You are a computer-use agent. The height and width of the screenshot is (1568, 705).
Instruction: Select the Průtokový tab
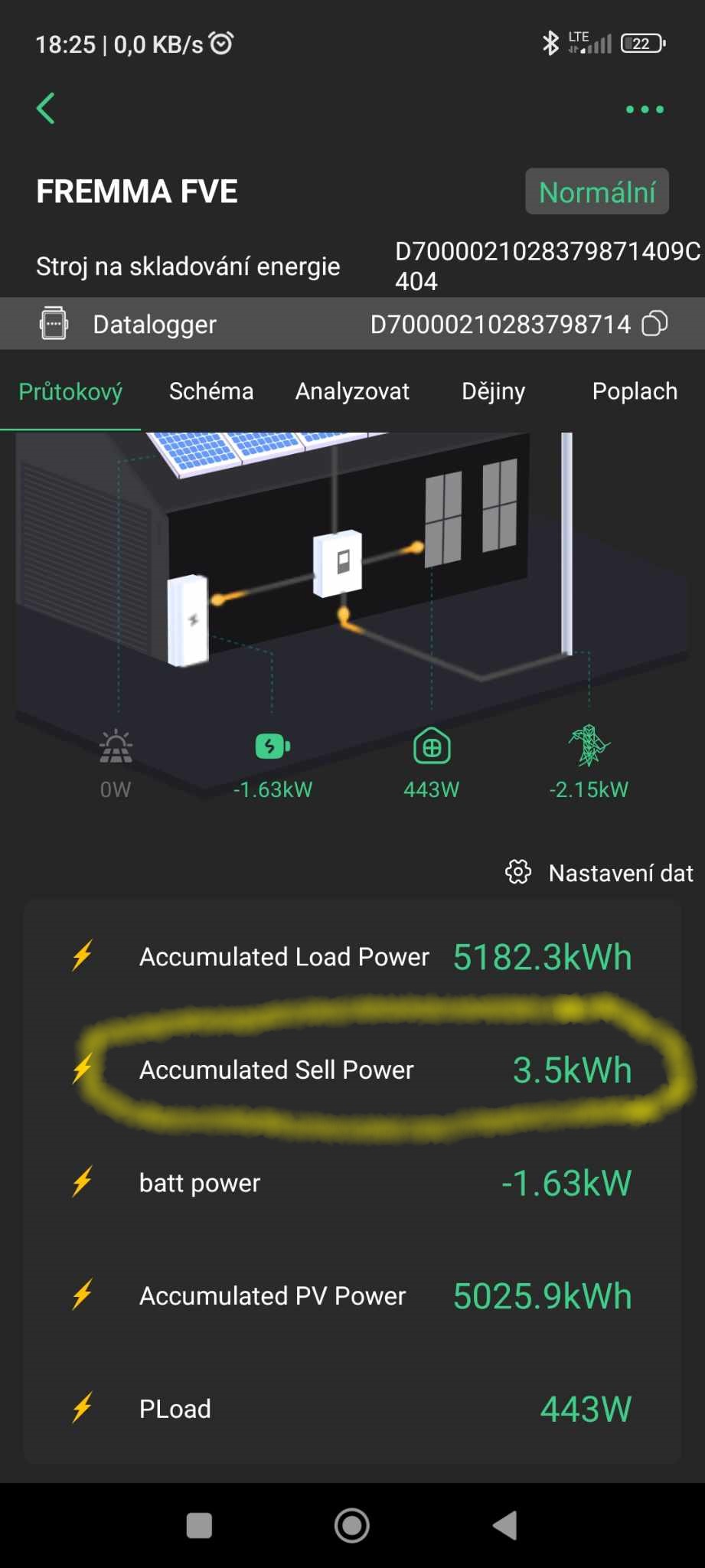[70, 391]
